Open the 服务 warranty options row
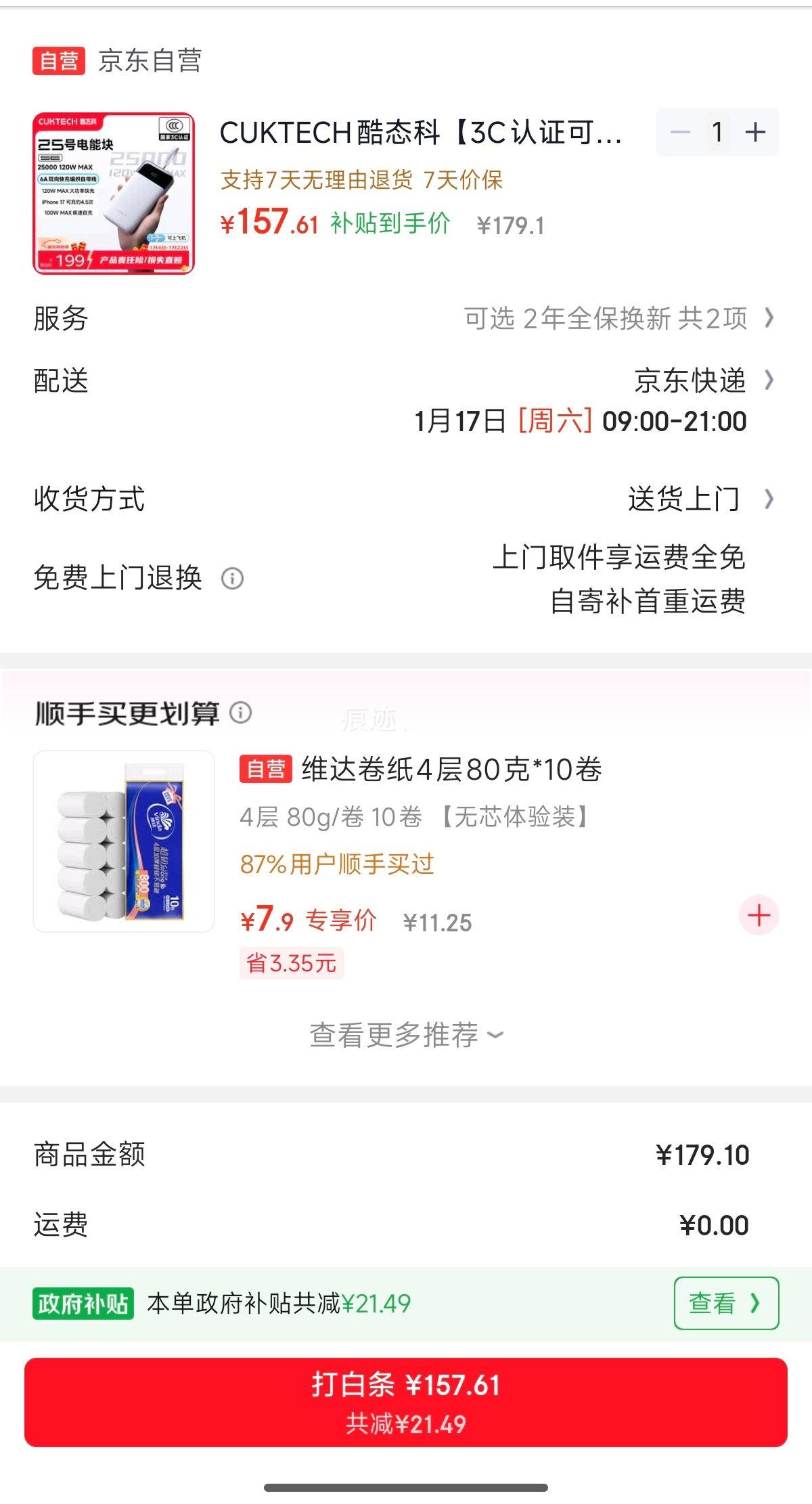 (406, 318)
